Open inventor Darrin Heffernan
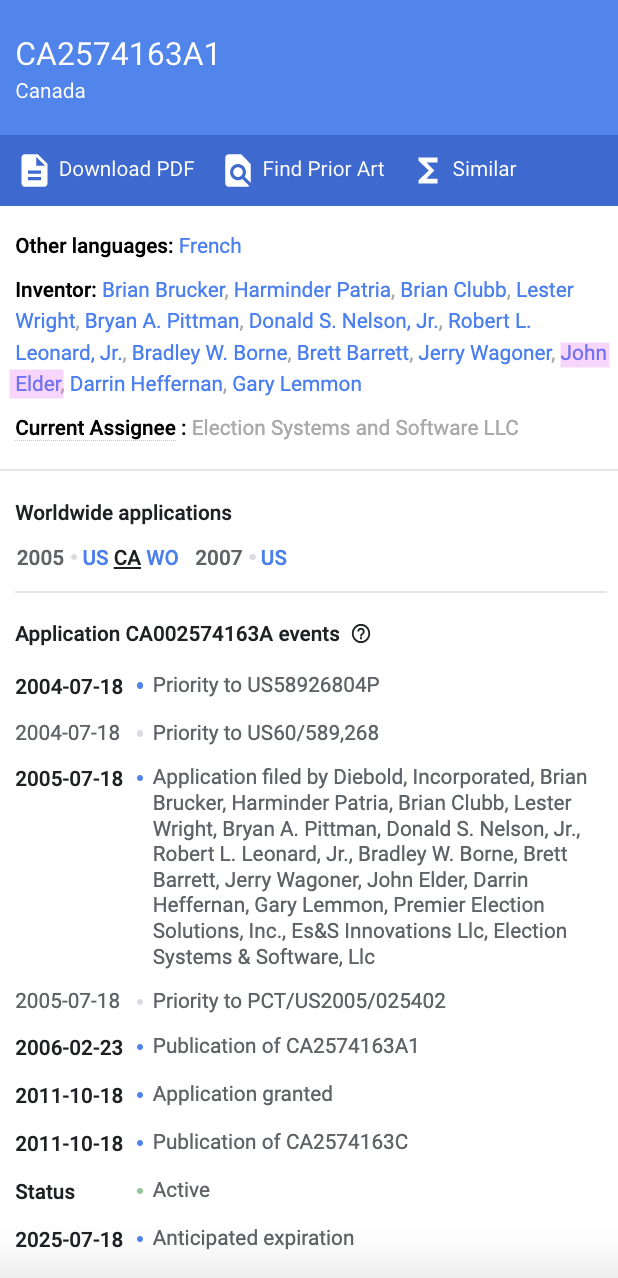 pos(146,384)
